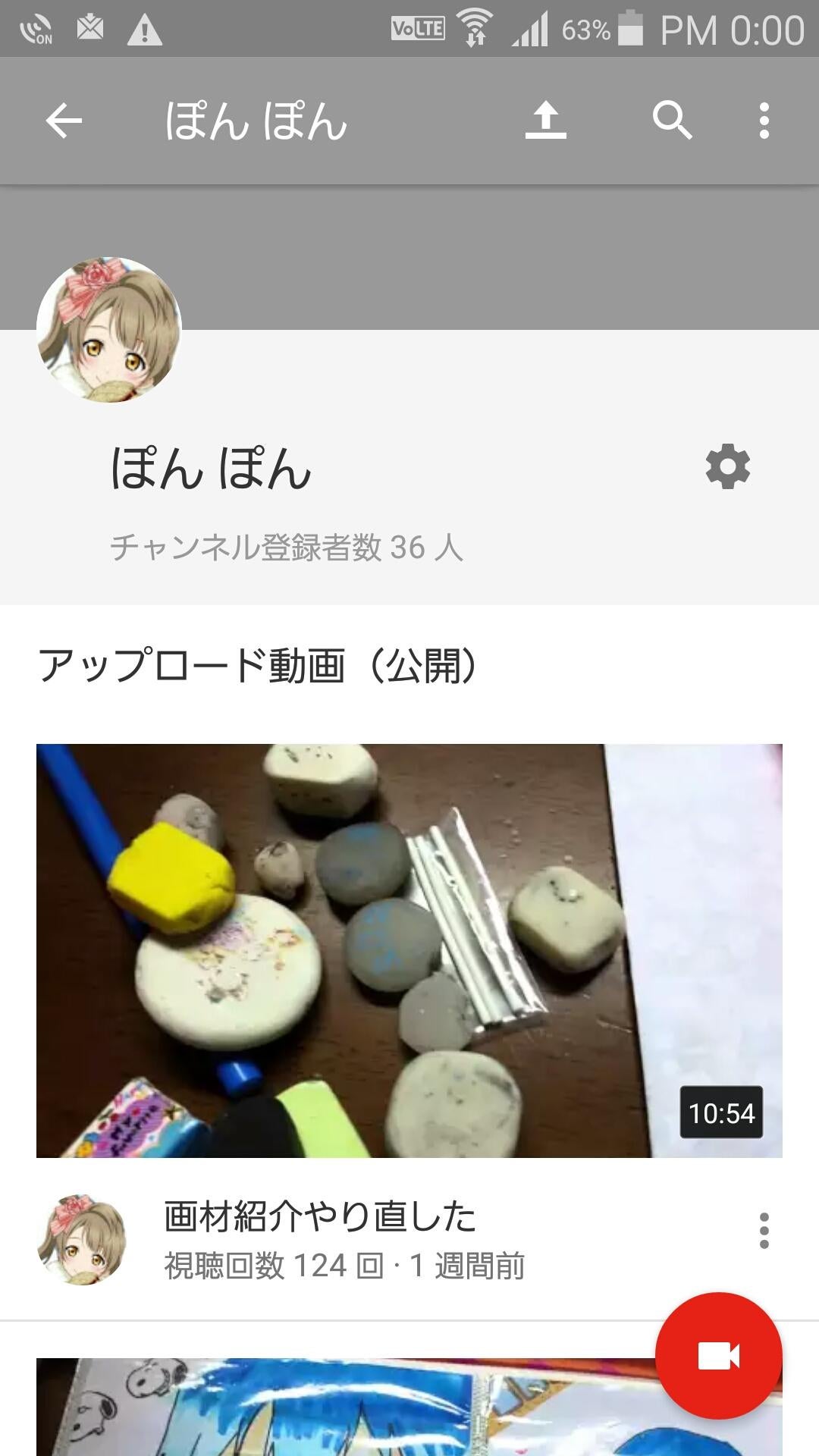Play the 10:54 eraser video thumbnail
Screen dimensions: 819x1456
point(409,950)
